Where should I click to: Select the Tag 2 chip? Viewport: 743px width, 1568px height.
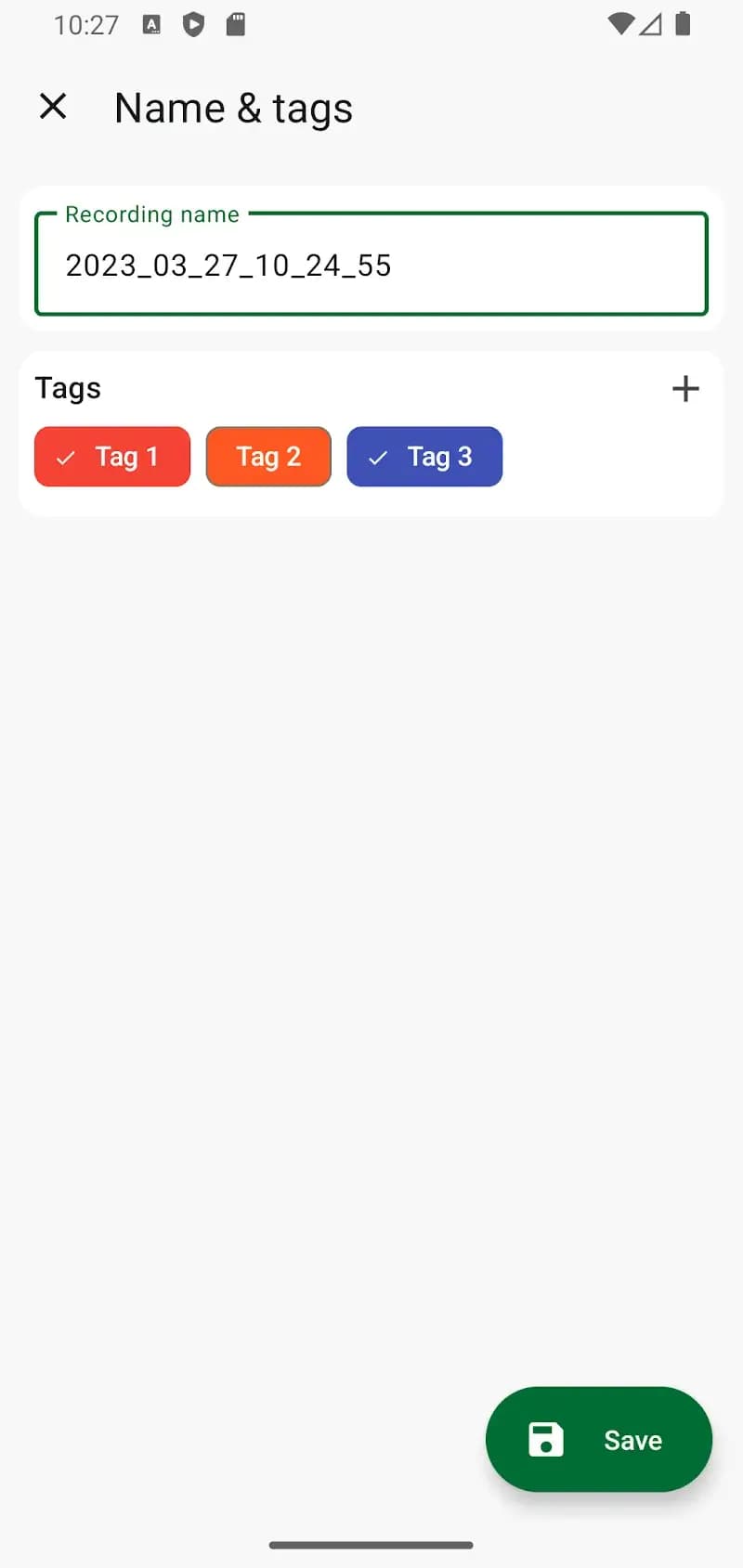pyautogui.click(x=268, y=457)
